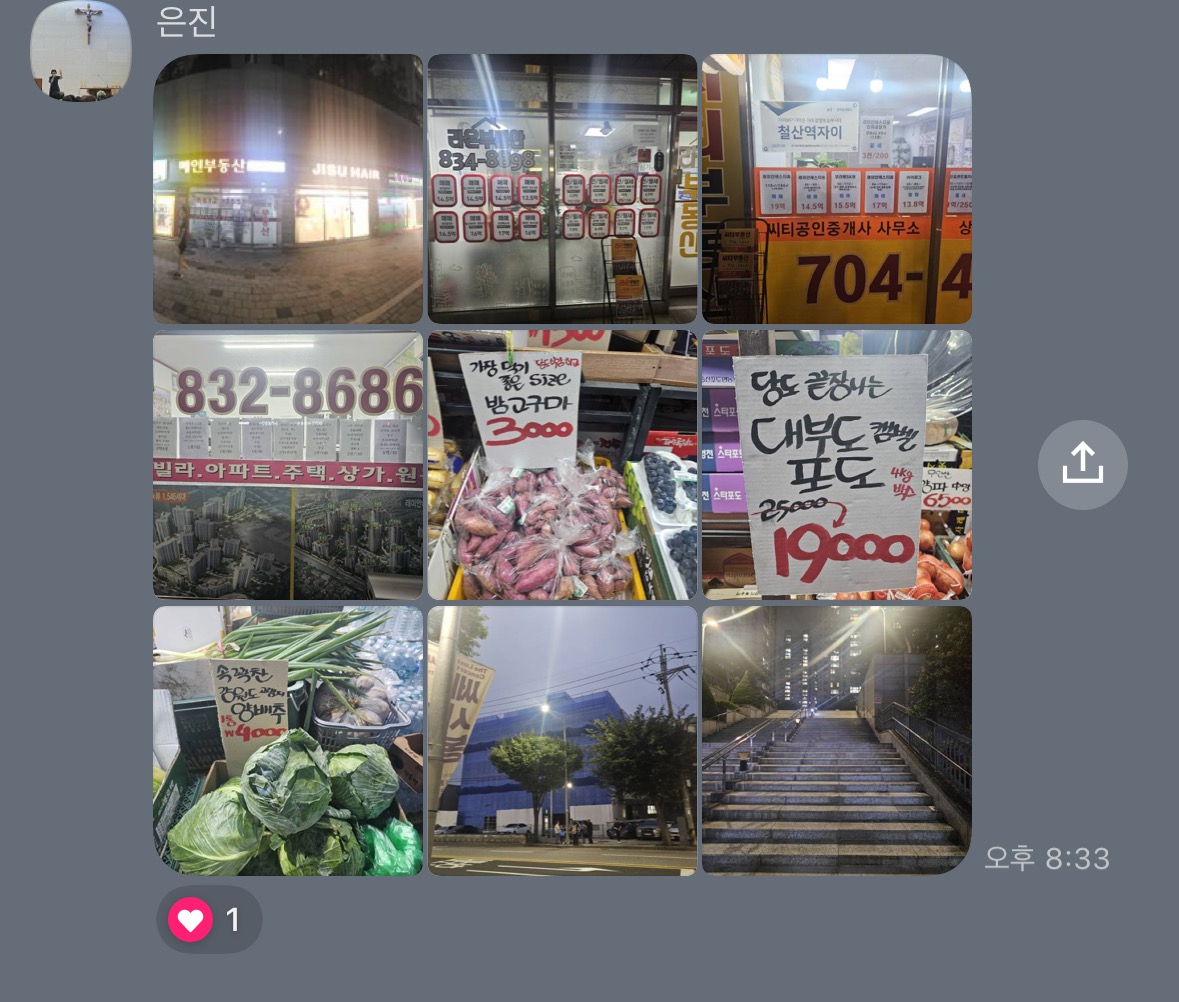Open the 832-8686 real estate photo
The height and width of the screenshot is (1002, 1179).
point(288,465)
